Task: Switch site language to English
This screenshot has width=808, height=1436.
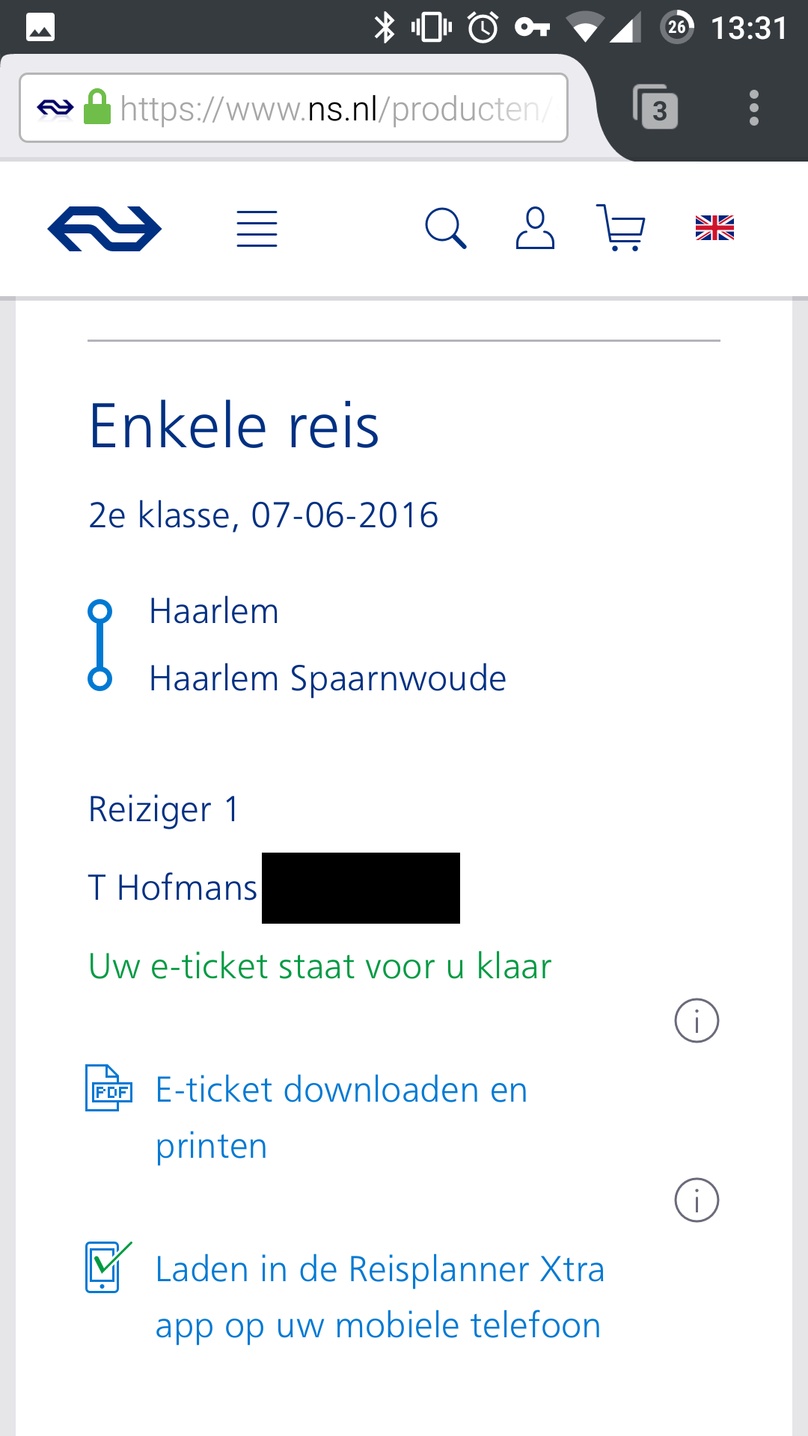Action: point(715,229)
